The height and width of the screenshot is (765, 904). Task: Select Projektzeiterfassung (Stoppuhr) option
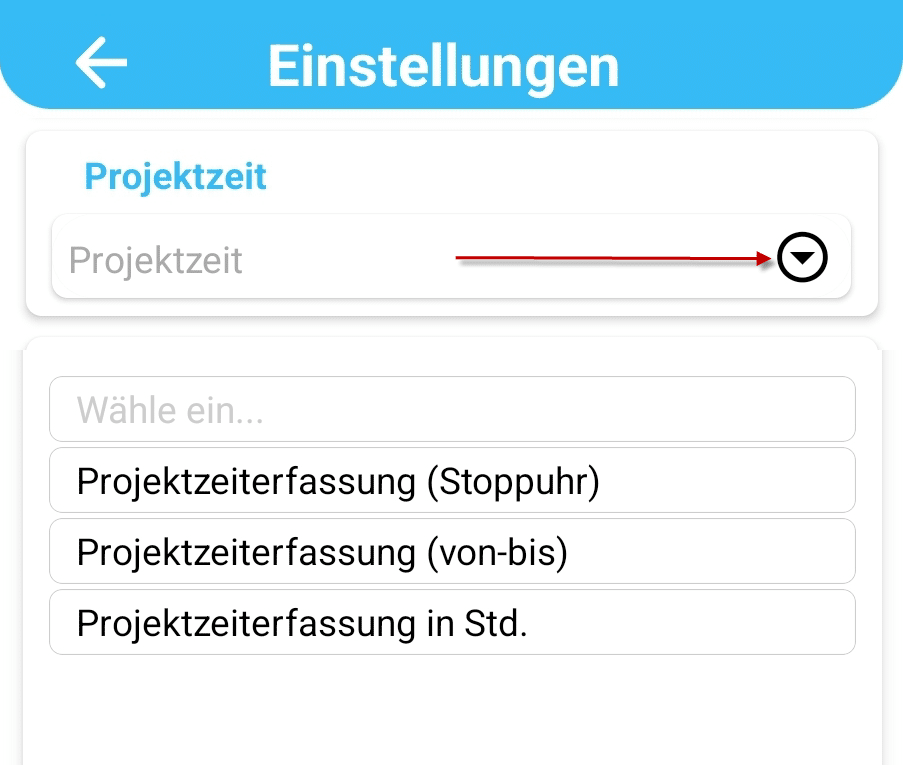pos(452,481)
